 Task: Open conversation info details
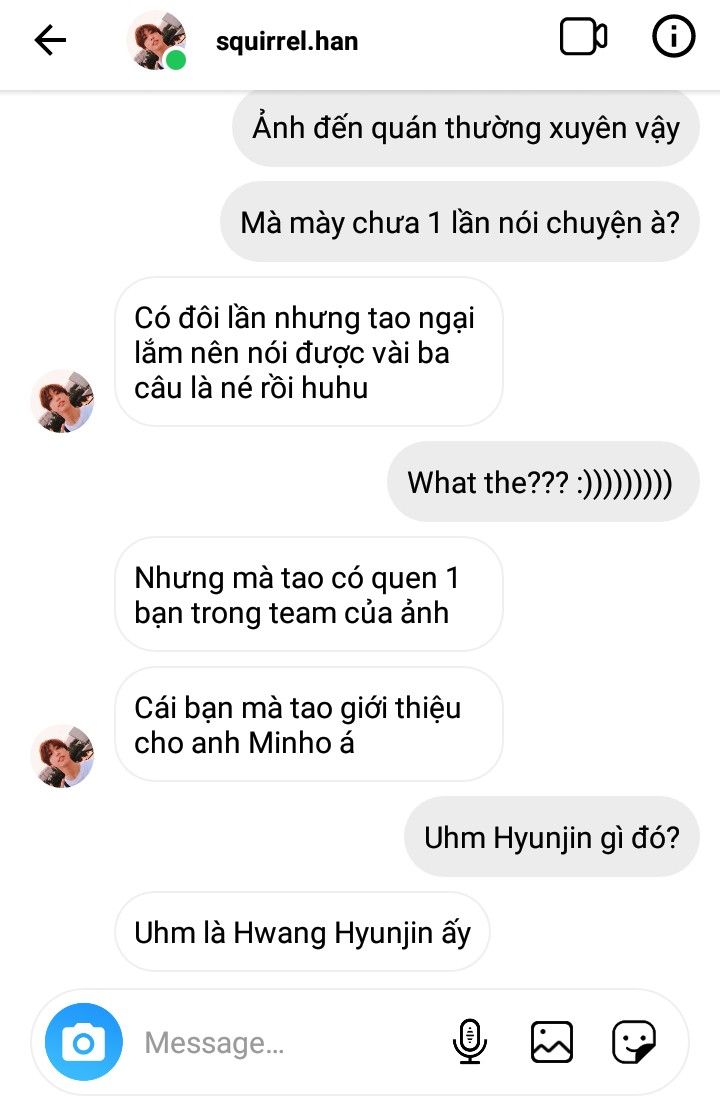click(x=673, y=38)
